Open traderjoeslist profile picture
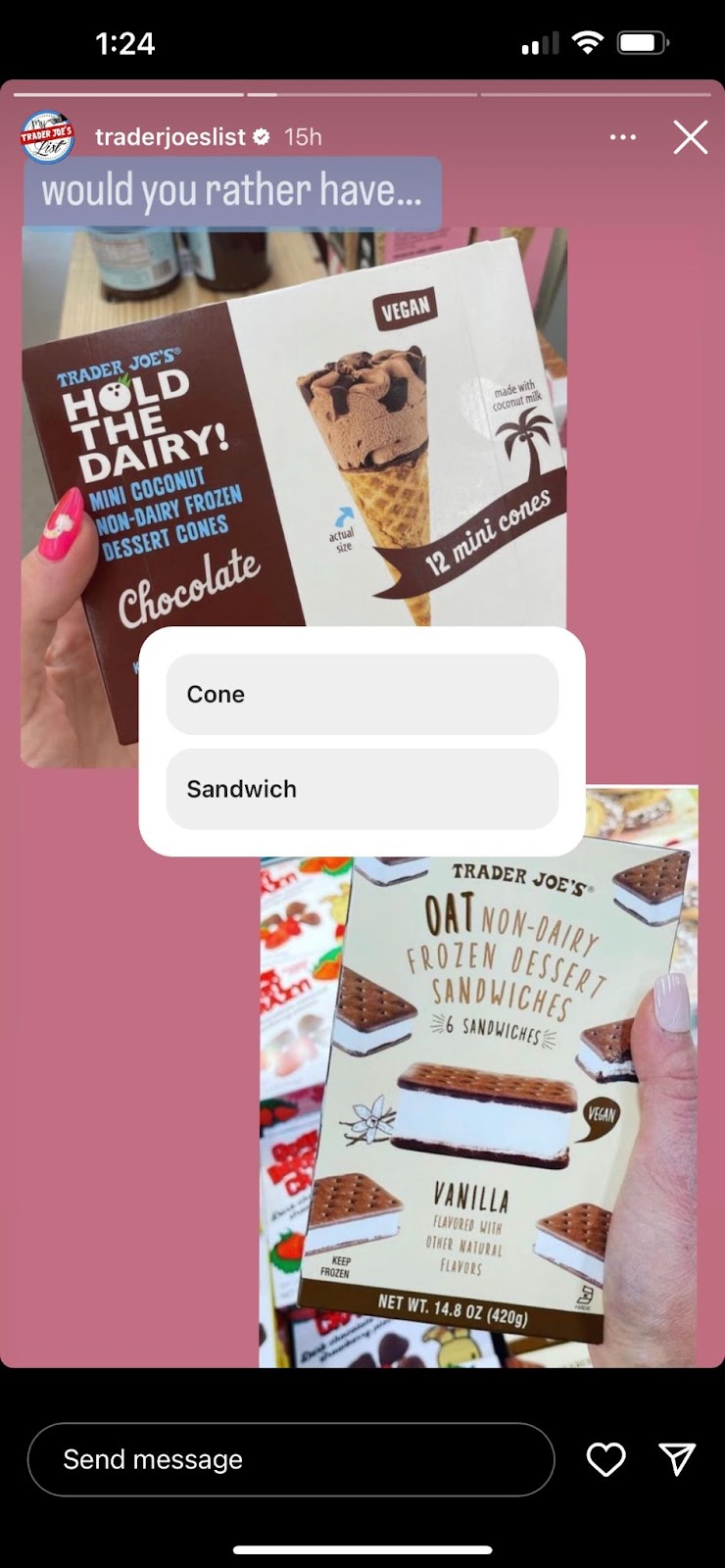 tap(47, 137)
